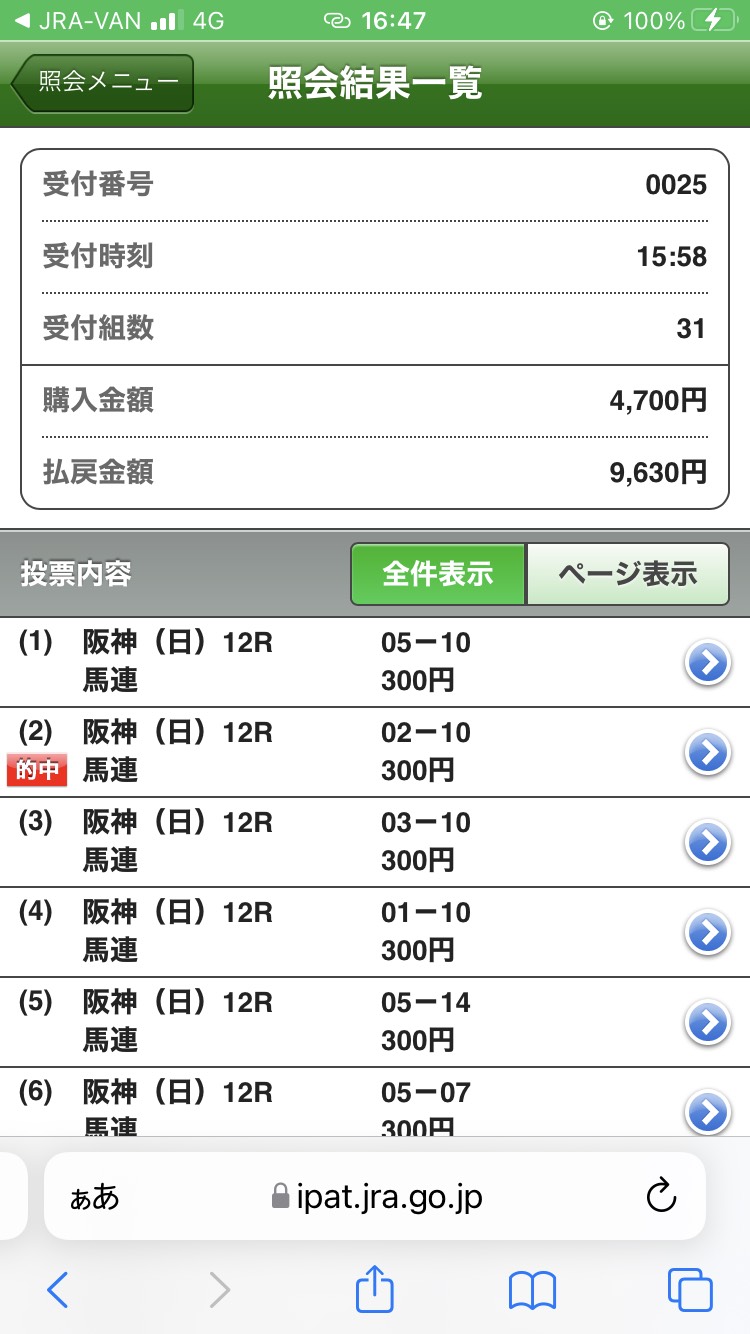Image resolution: width=750 pixels, height=1334 pixels.
Task: Show all open Safari tabs
Action: point(690,1290)
